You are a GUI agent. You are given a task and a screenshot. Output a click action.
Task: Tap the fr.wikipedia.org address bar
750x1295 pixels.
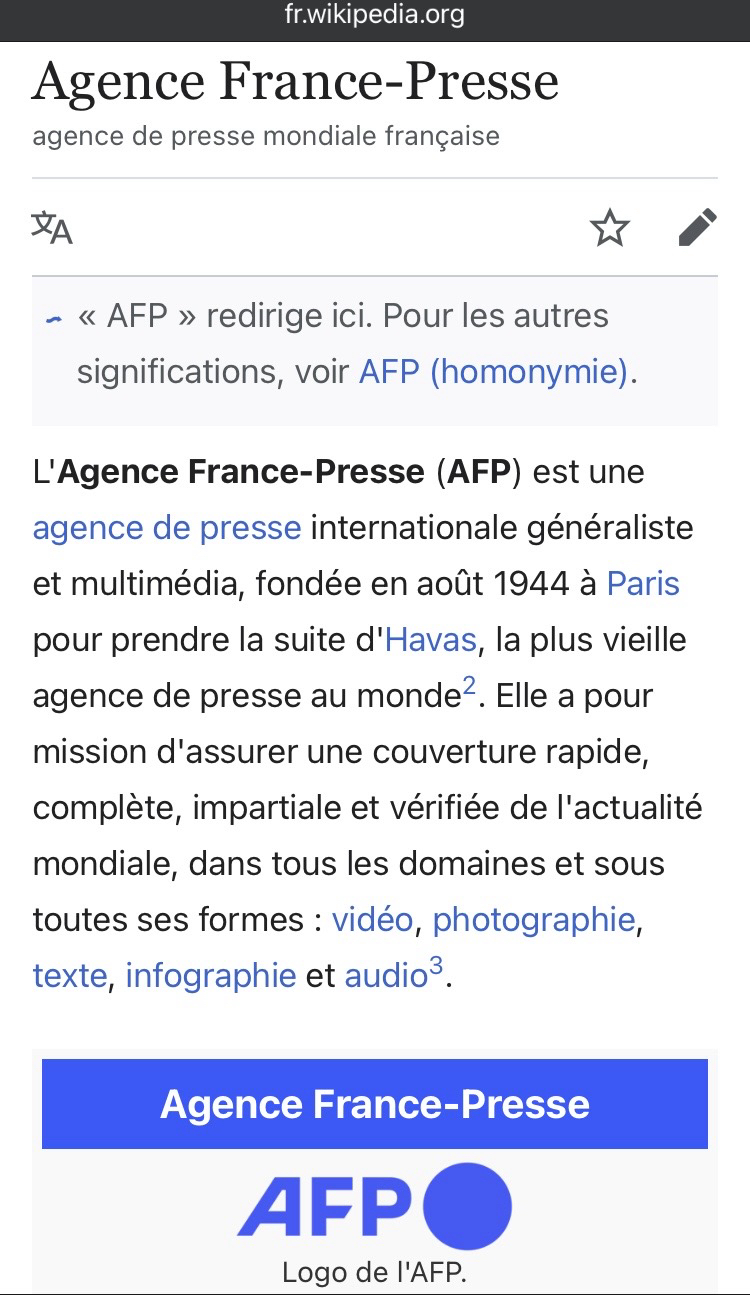click(x=375, y=17)
